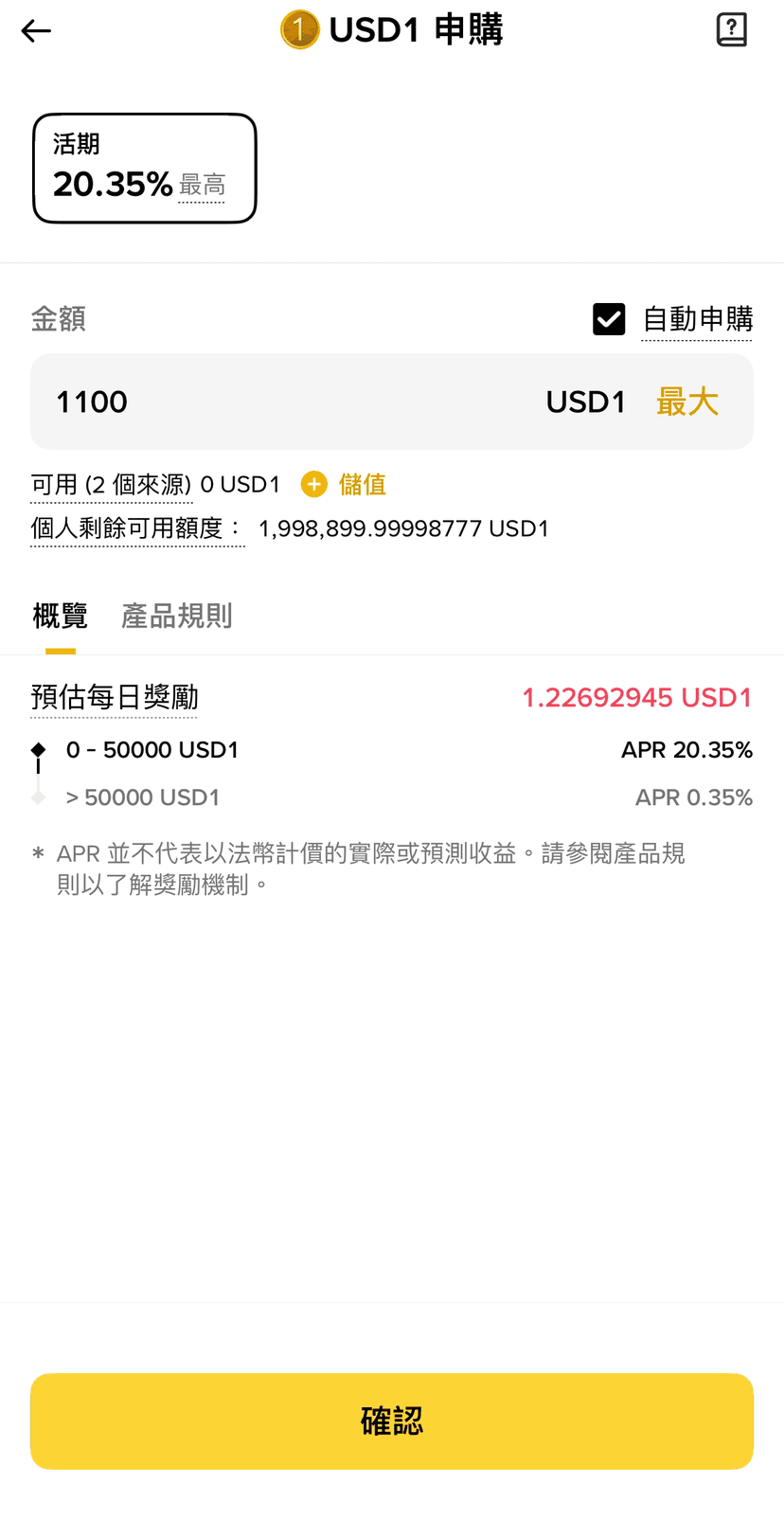View the 可用 (2 個來源) sources details

click(112, 485)
